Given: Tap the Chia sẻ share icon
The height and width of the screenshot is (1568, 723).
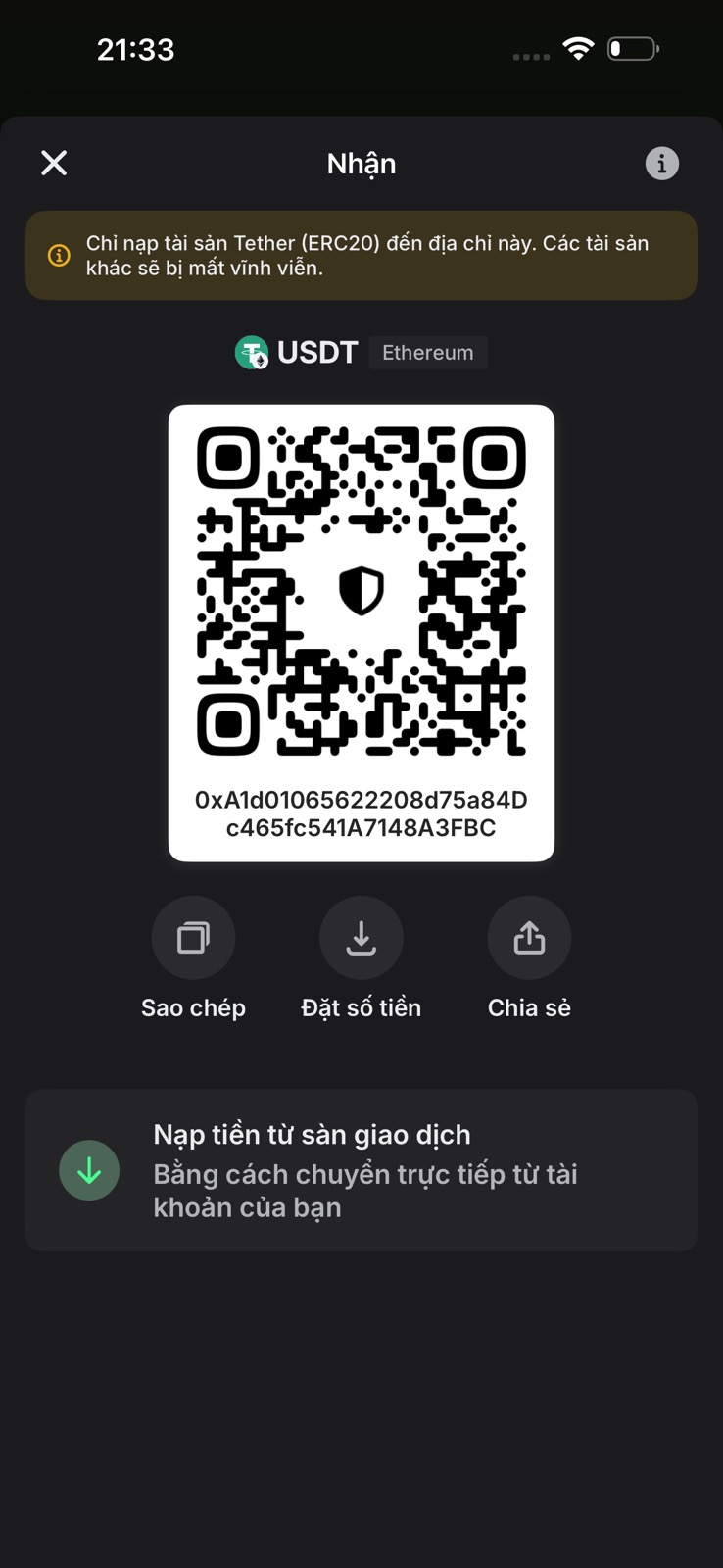Looking at the screenshot, I should point(529,937).
